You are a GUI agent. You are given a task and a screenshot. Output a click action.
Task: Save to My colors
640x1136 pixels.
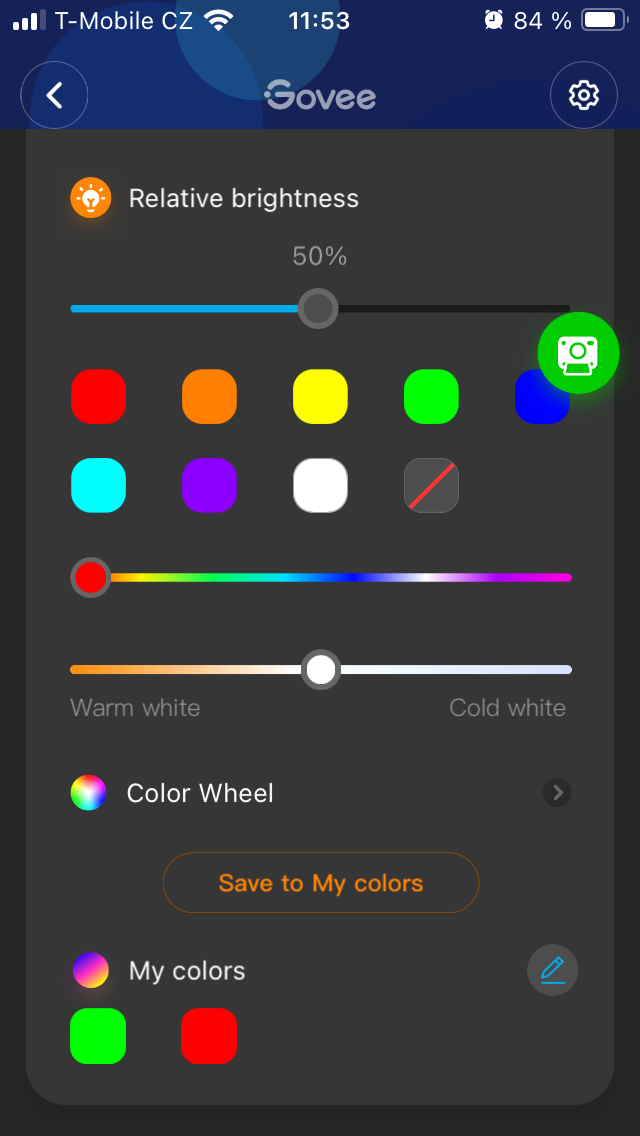[x=320, y=882]
